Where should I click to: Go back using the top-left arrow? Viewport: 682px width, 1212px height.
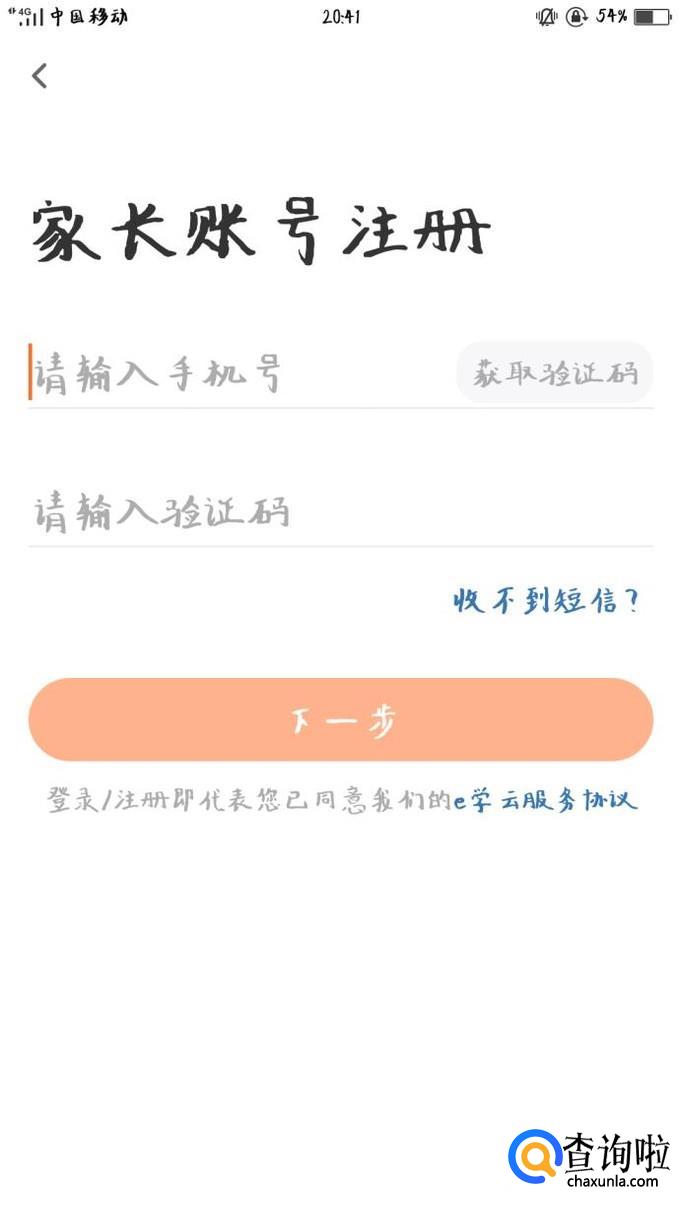pos(40,75)
